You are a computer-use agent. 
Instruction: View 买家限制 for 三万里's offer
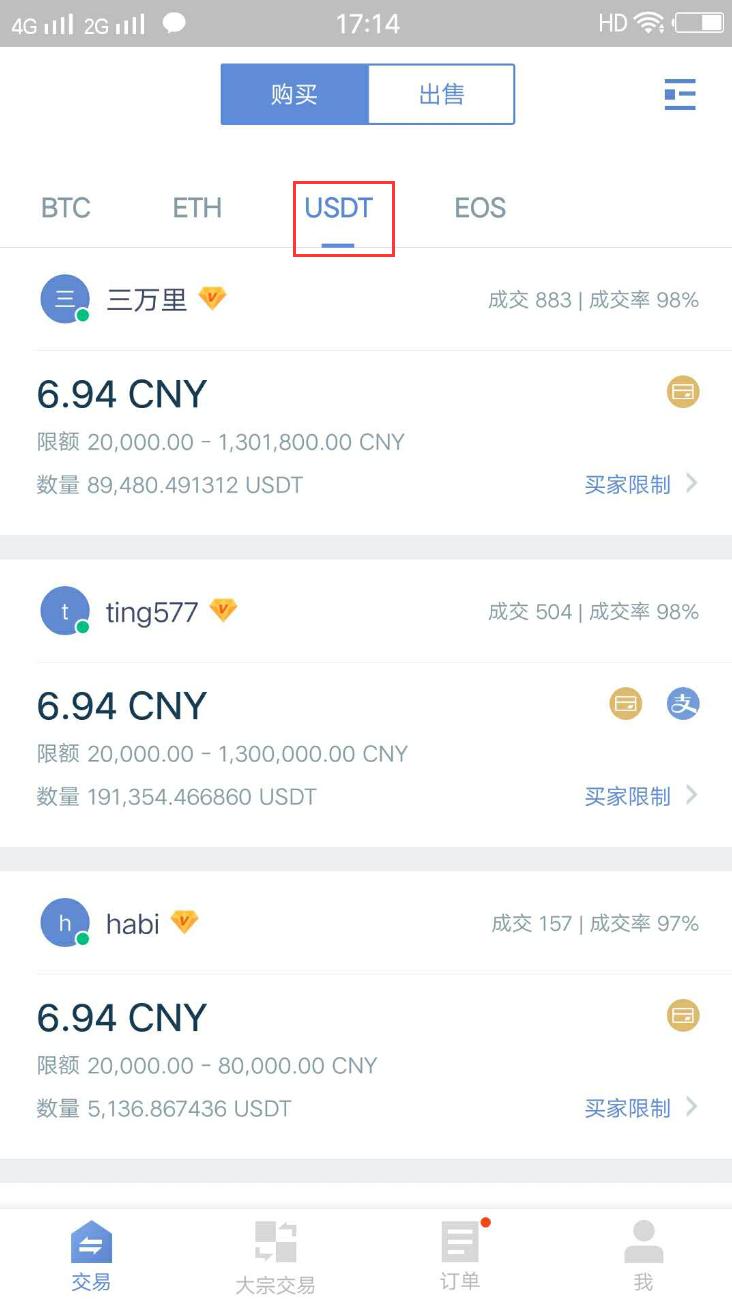click(640, 485)
